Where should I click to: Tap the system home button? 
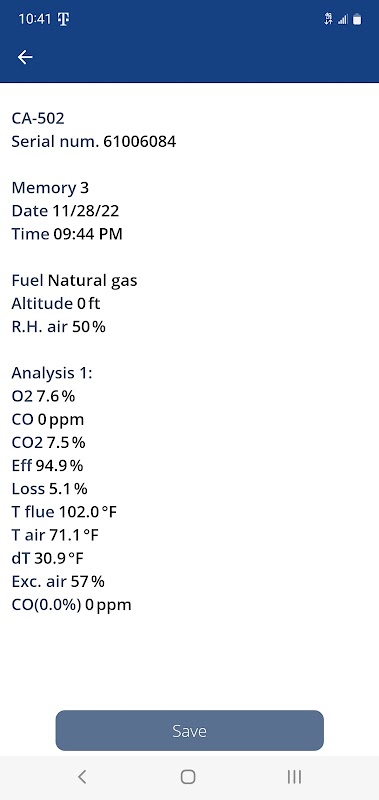tap(188, 777)
